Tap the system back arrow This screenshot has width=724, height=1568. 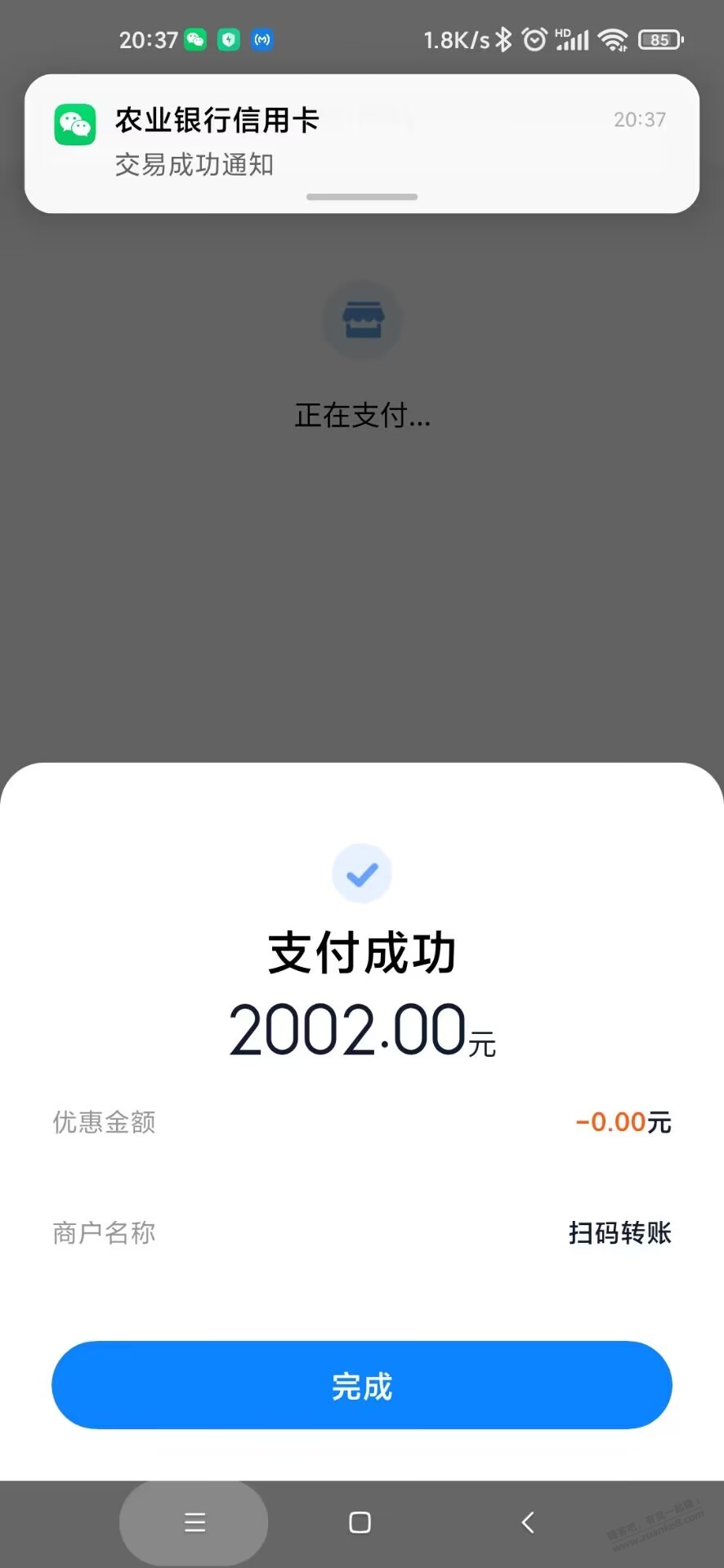point(528,1522)
